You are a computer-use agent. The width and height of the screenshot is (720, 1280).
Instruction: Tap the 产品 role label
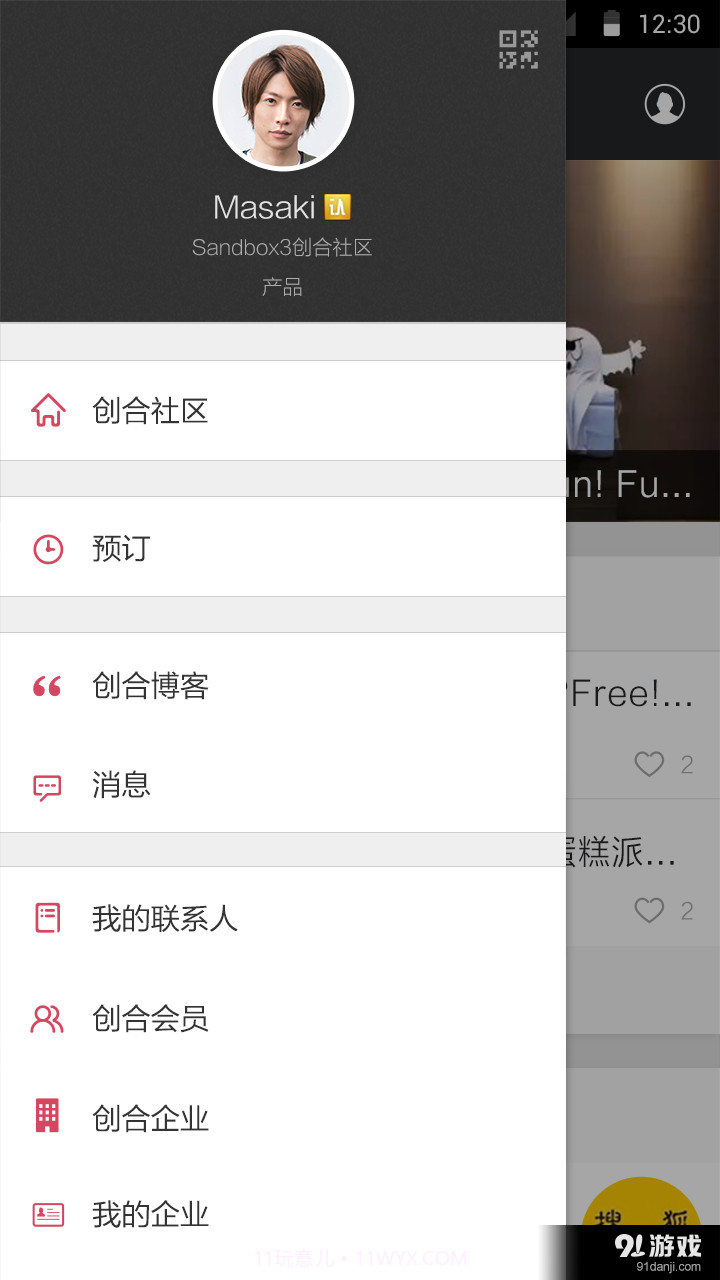click(x=283, y=287)
